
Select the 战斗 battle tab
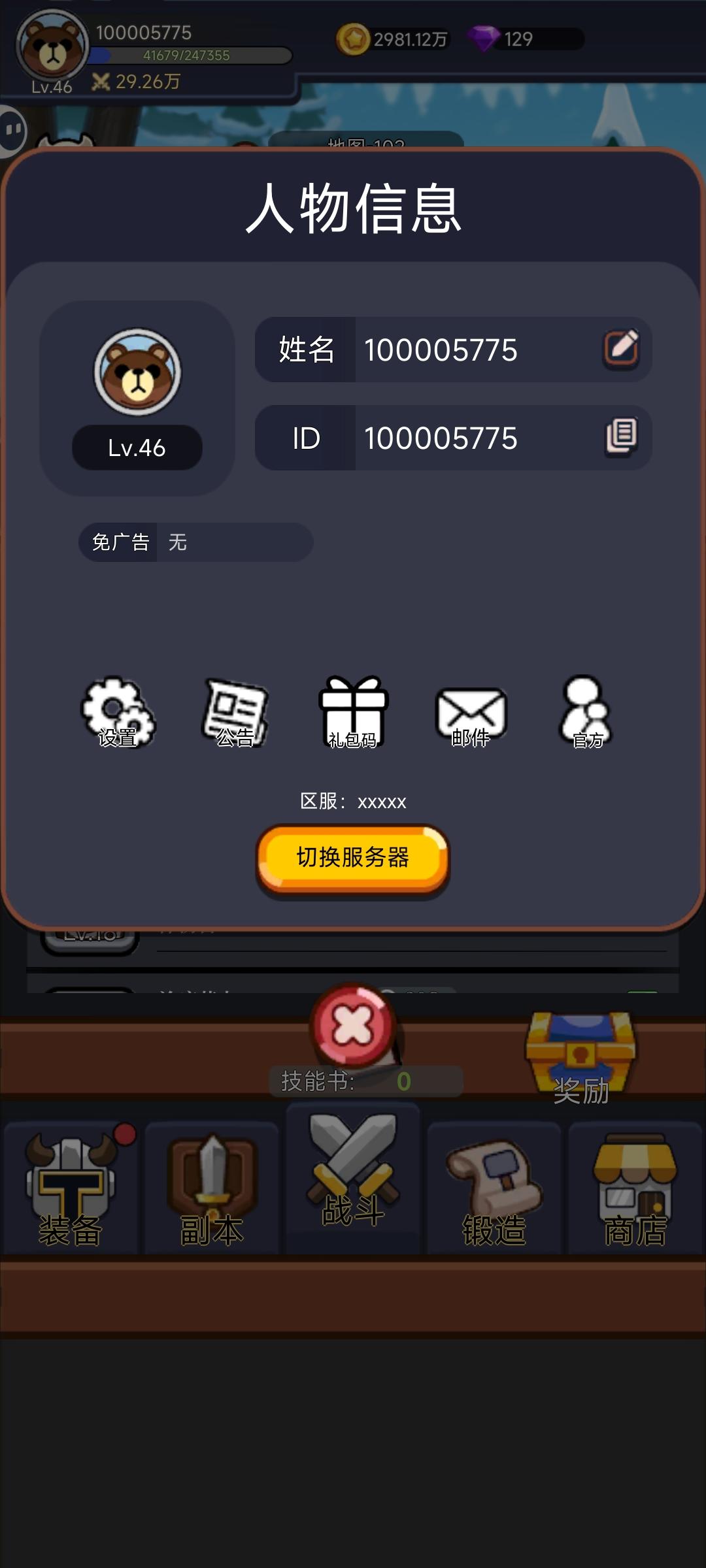click(352, 1176)
